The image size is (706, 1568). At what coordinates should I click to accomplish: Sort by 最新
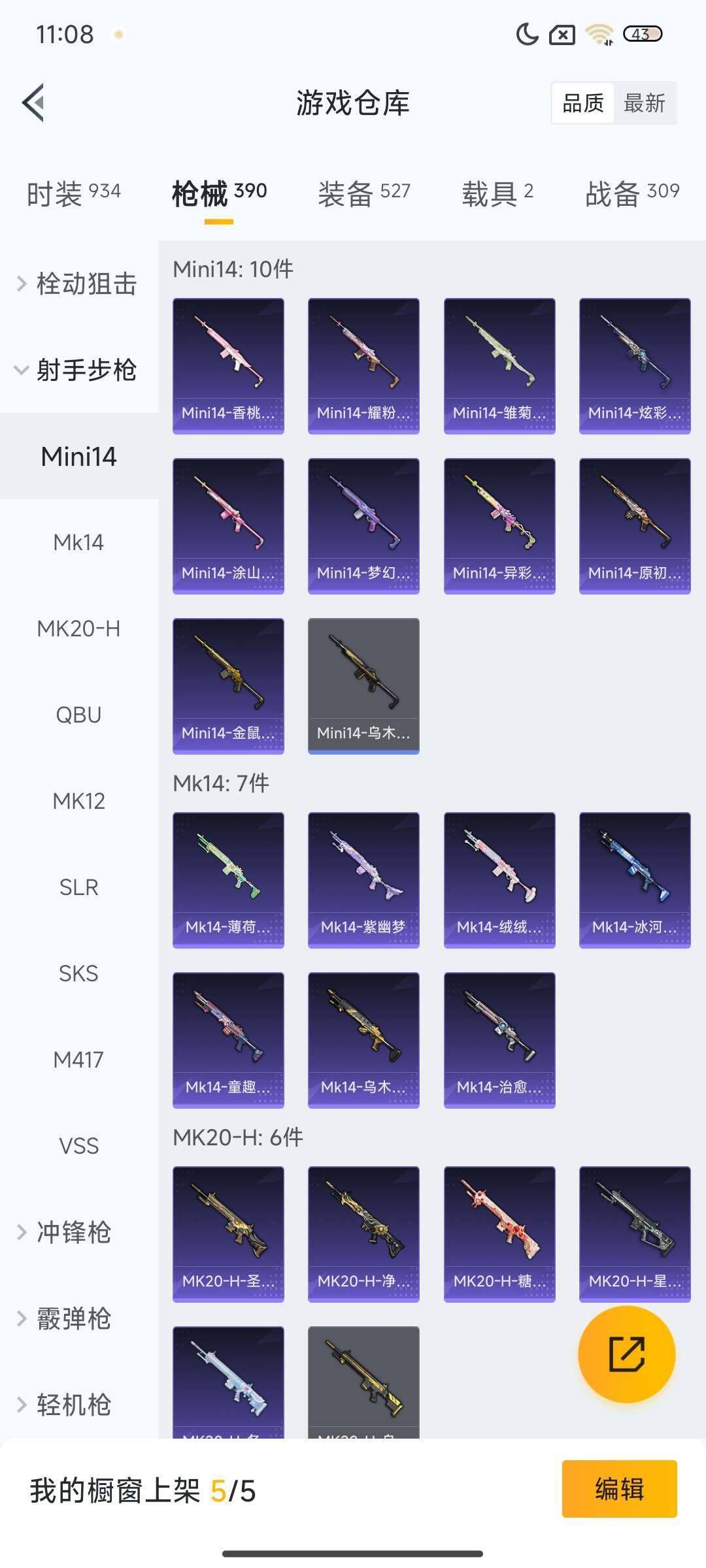(x=644, y=103)
